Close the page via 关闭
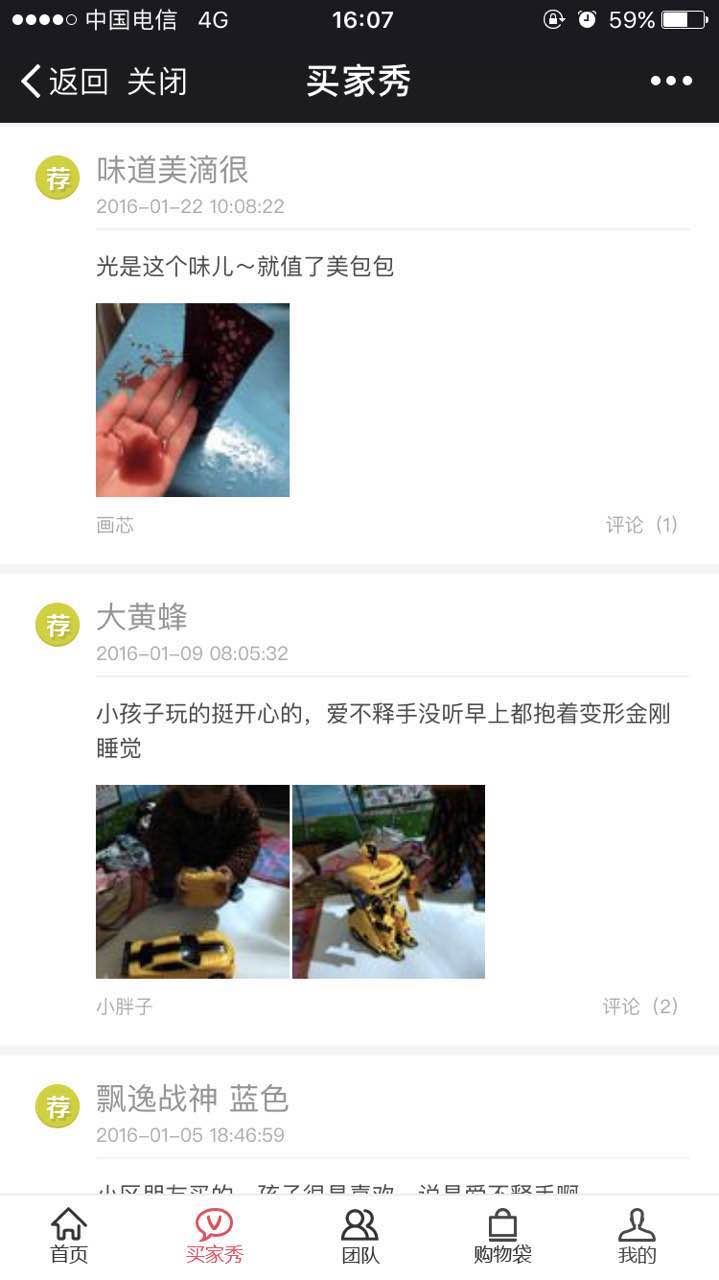719x1280 pixels. coord(157,82)
